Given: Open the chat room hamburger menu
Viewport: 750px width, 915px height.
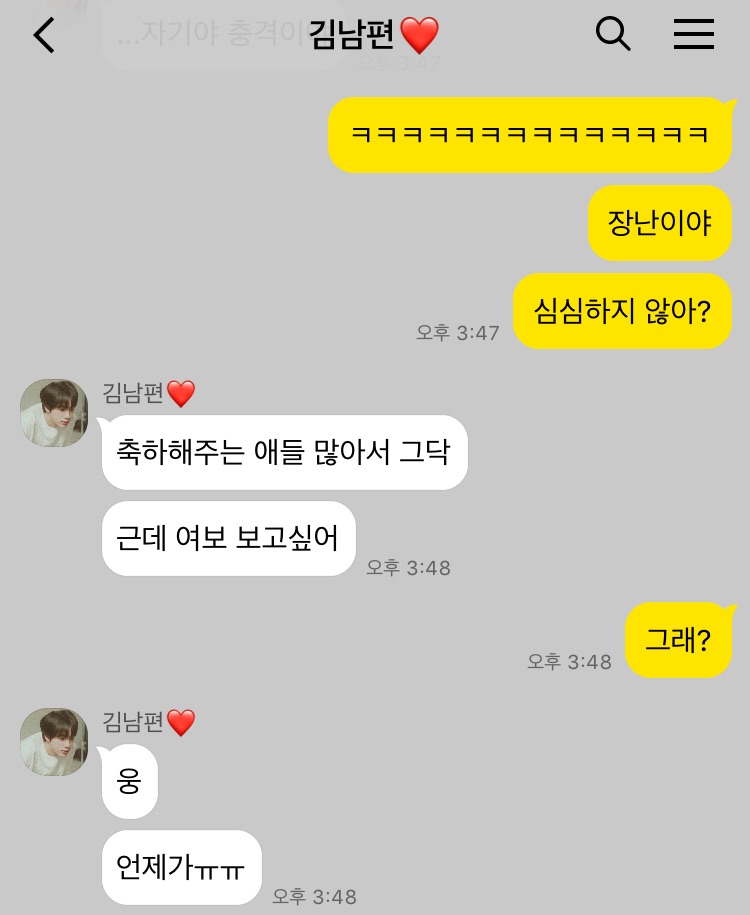Looking at the screenshot, I should [x=693, y=35].
